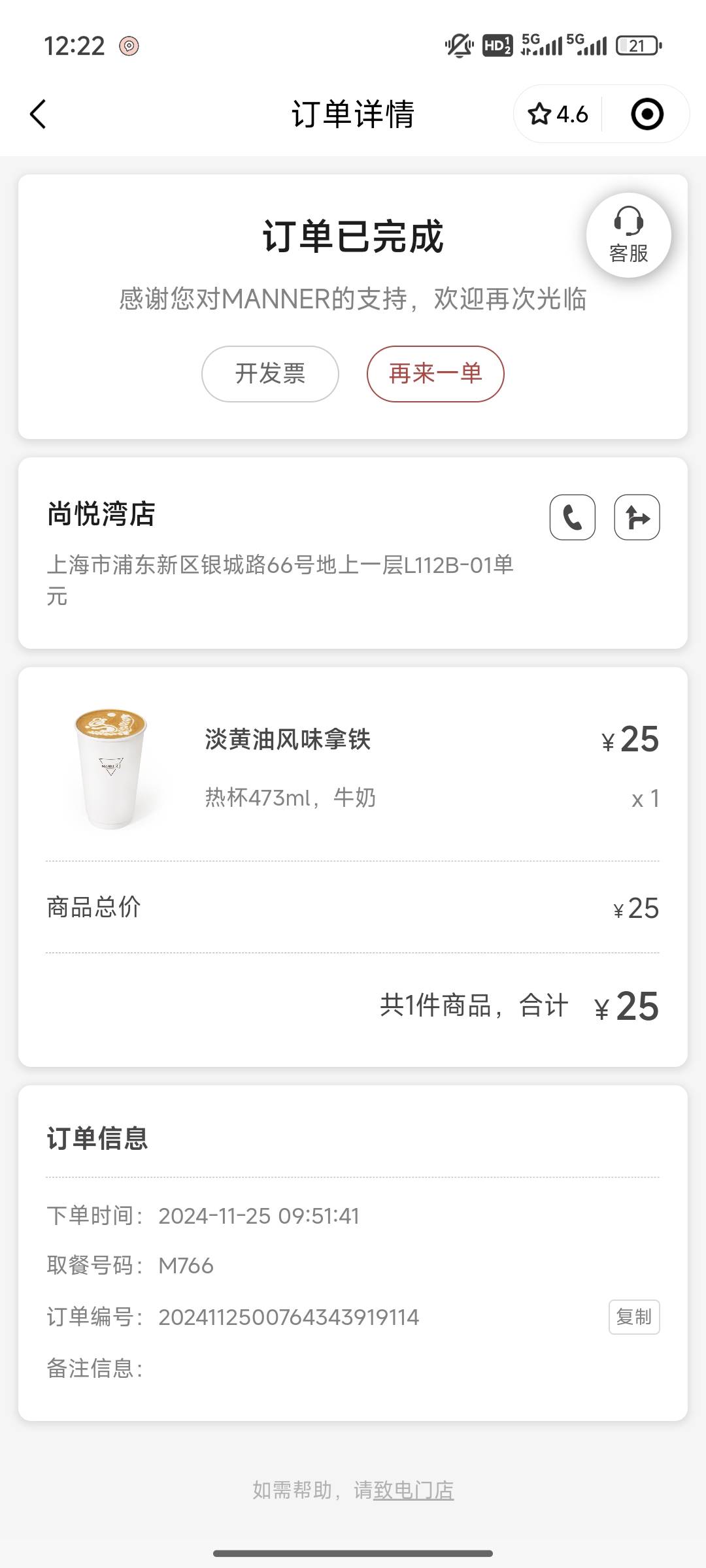Image resolution: width=706 pixels, height=1568 pixels.
Task: Close the mini program via circle icon
Action: point(647,114)
